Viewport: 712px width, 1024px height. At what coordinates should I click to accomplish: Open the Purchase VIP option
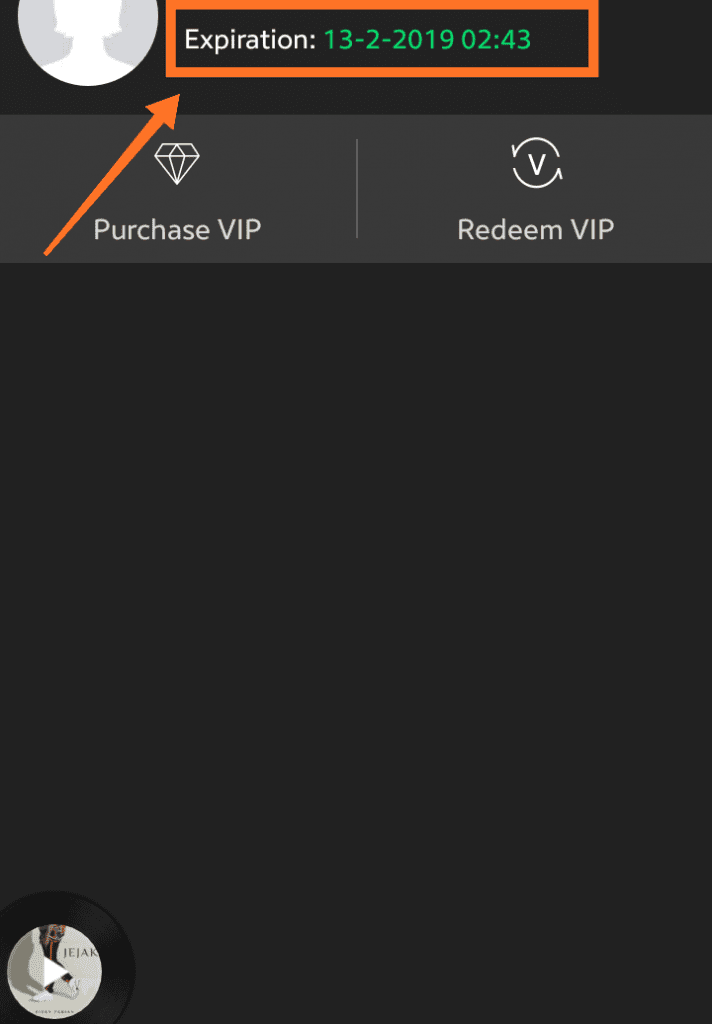click(177, 191)
